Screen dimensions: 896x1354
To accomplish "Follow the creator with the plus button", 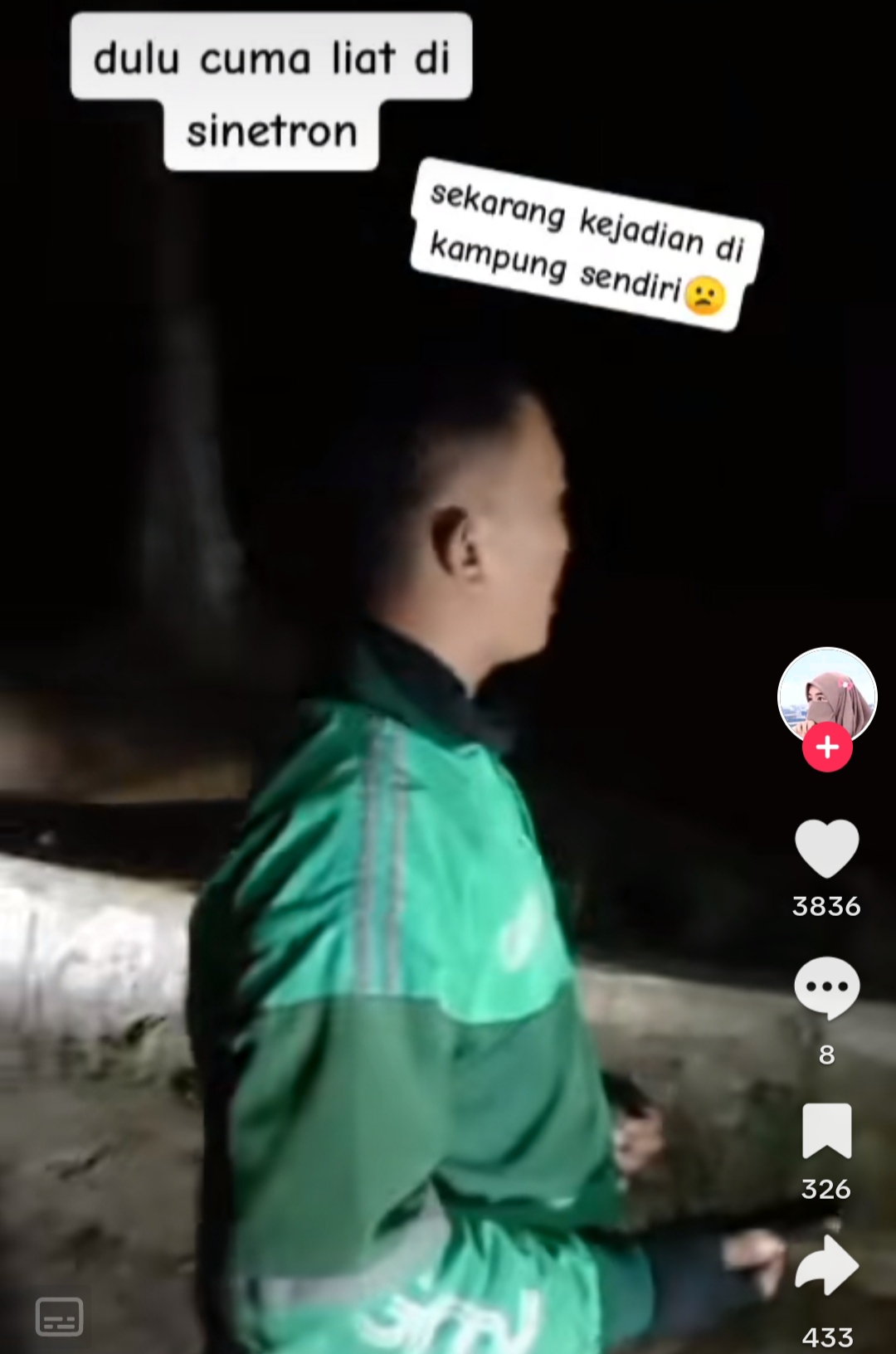I will coord(826,748).
